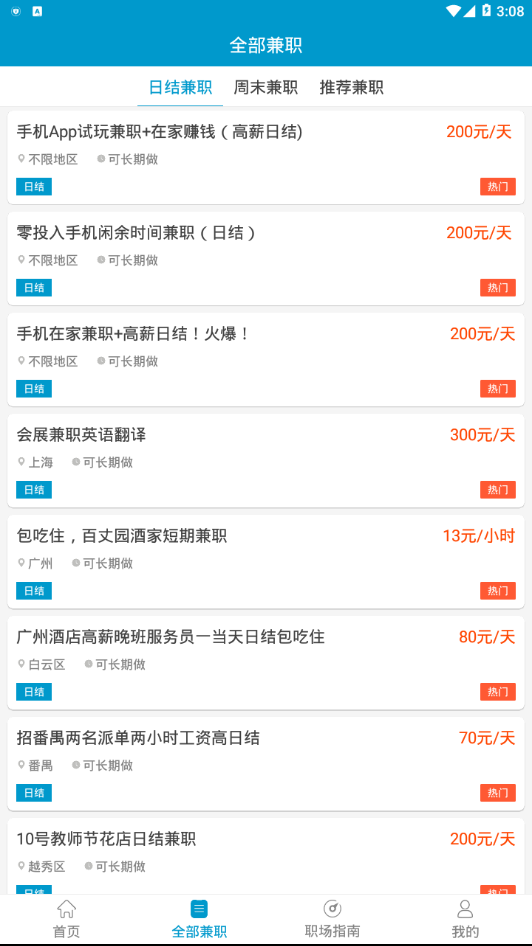
Task: Open the 10号教师节花店日结兼职 listing
Action: coord(266,857)
